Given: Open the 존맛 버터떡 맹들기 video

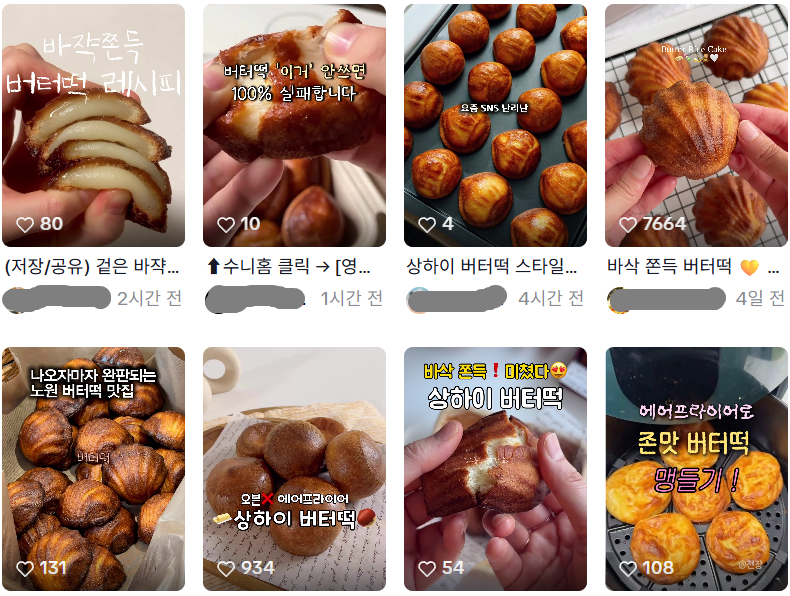Looking at the screenshot, I should pos(696,468).
